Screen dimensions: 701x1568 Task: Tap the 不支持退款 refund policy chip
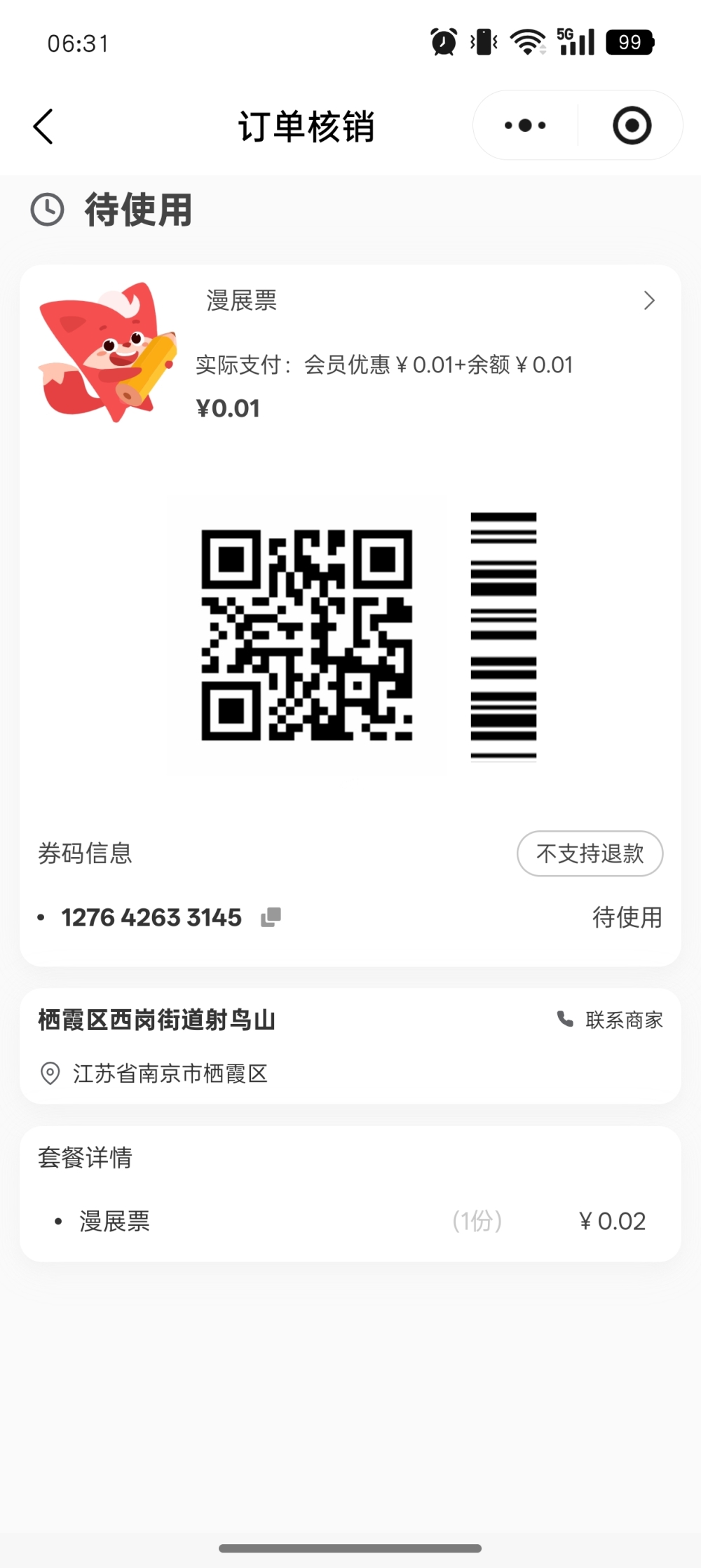pyautogui.click(x=590, y=853)
